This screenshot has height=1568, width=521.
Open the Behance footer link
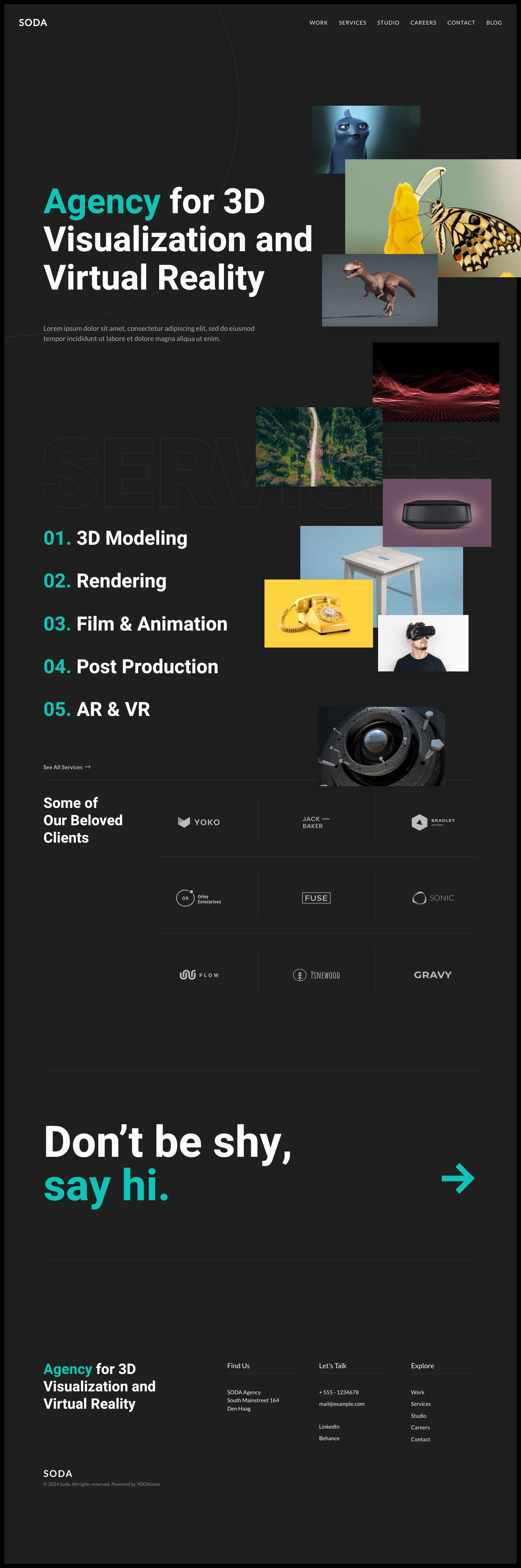(329, 1438)
